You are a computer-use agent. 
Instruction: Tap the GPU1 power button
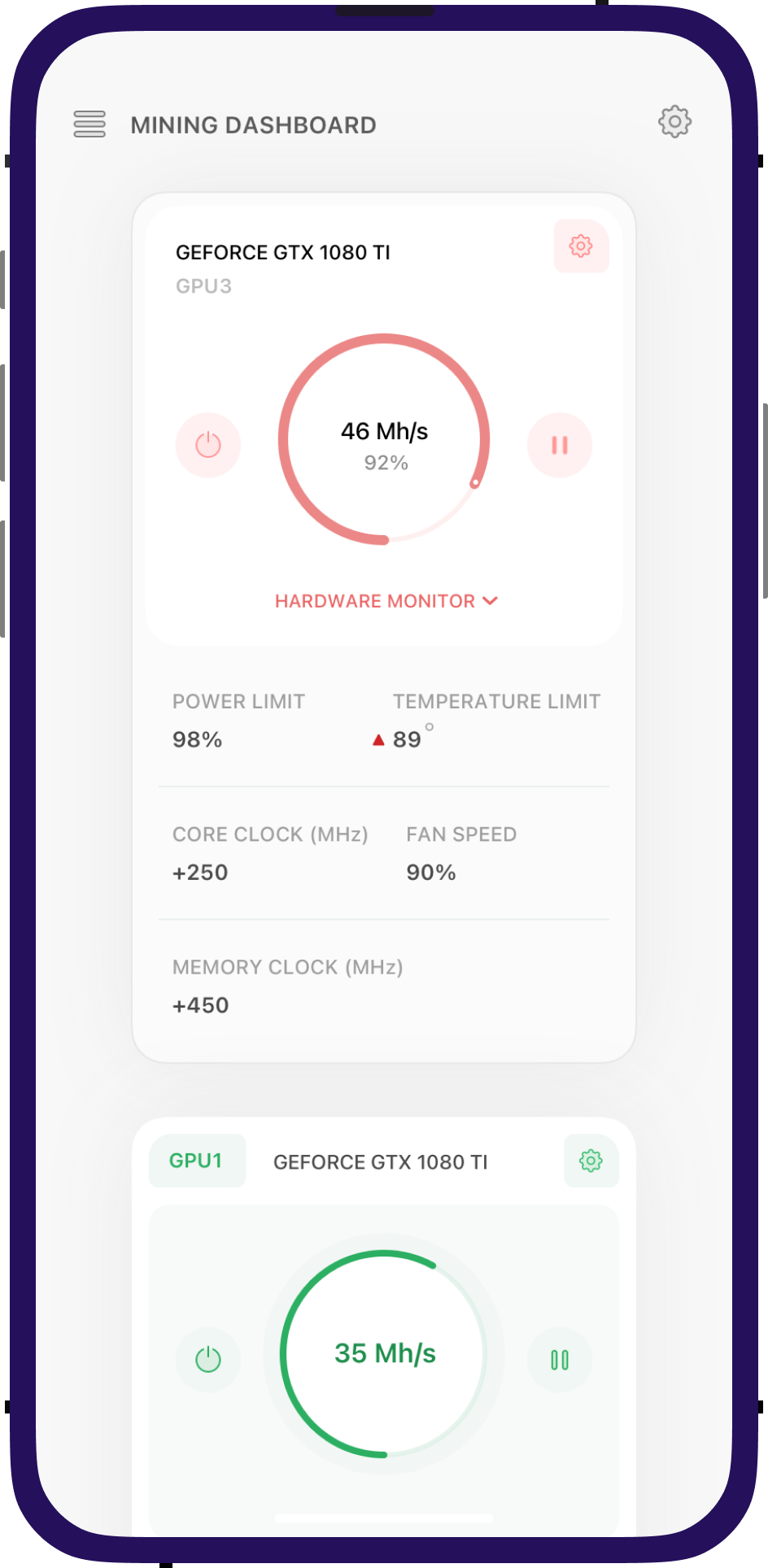tap(208, 1360)
